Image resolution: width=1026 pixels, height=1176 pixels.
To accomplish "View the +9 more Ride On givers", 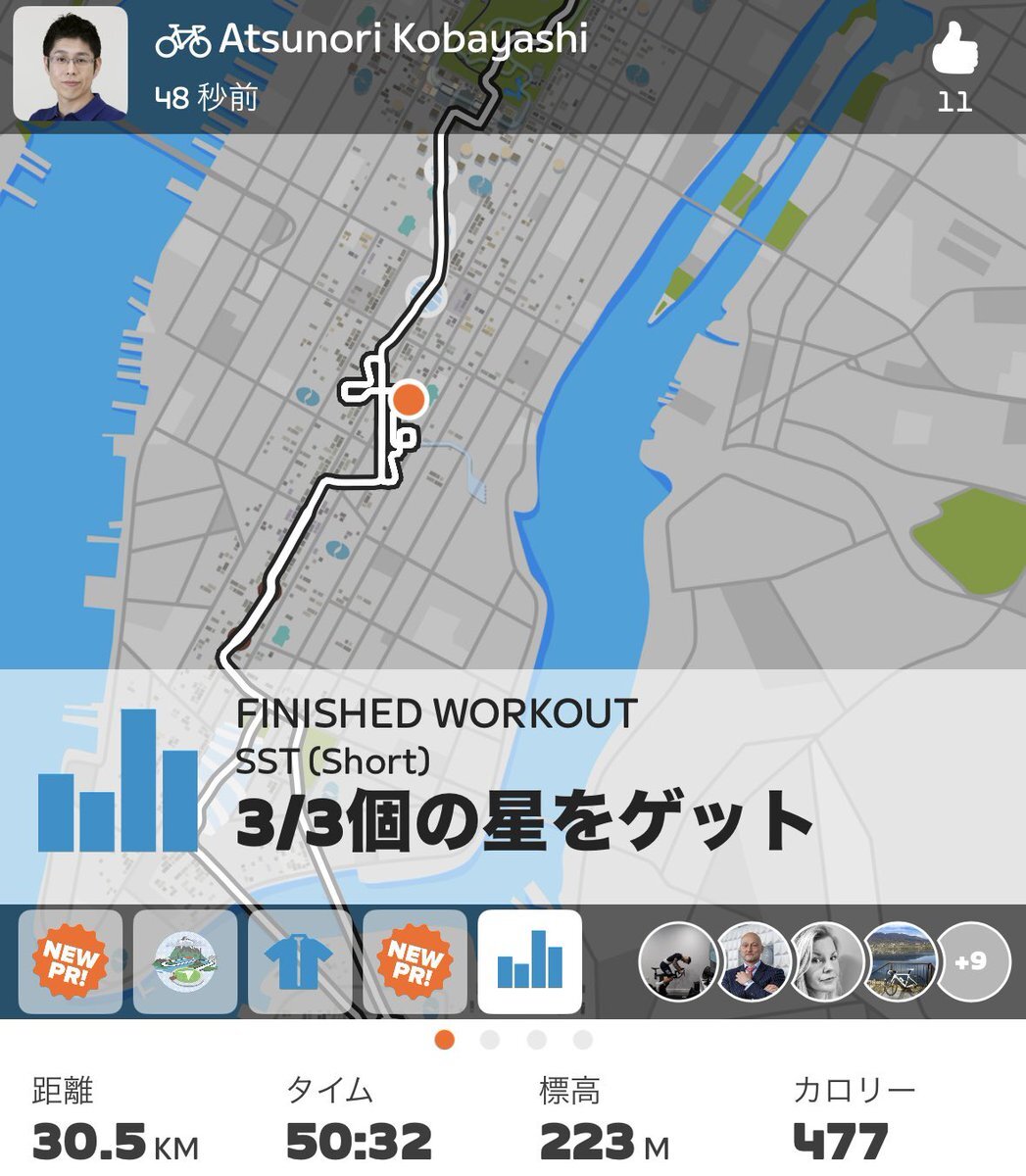I will (971, 961).
